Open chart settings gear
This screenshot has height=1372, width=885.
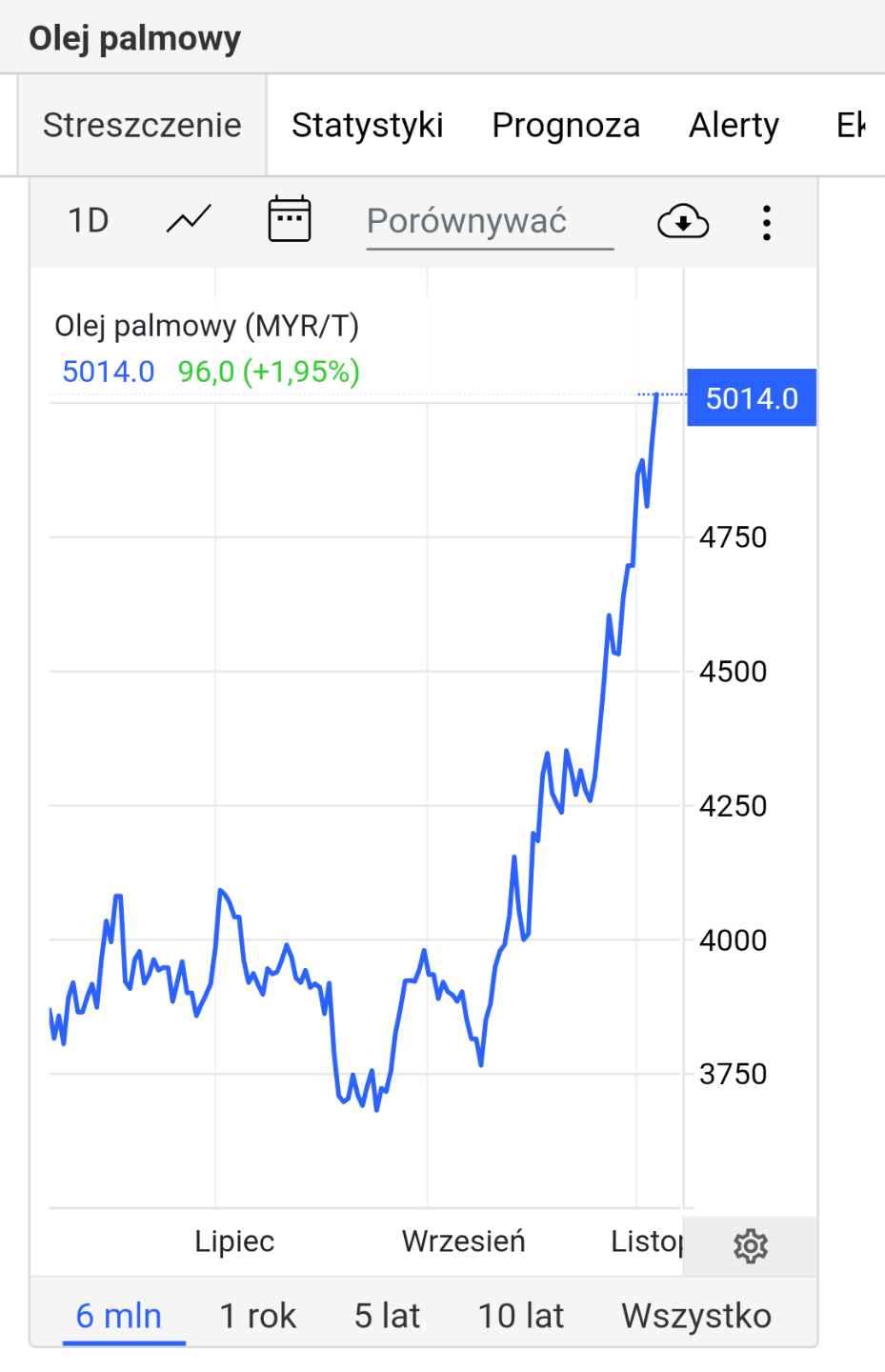pyautogui.click(x=751, y=1245)
